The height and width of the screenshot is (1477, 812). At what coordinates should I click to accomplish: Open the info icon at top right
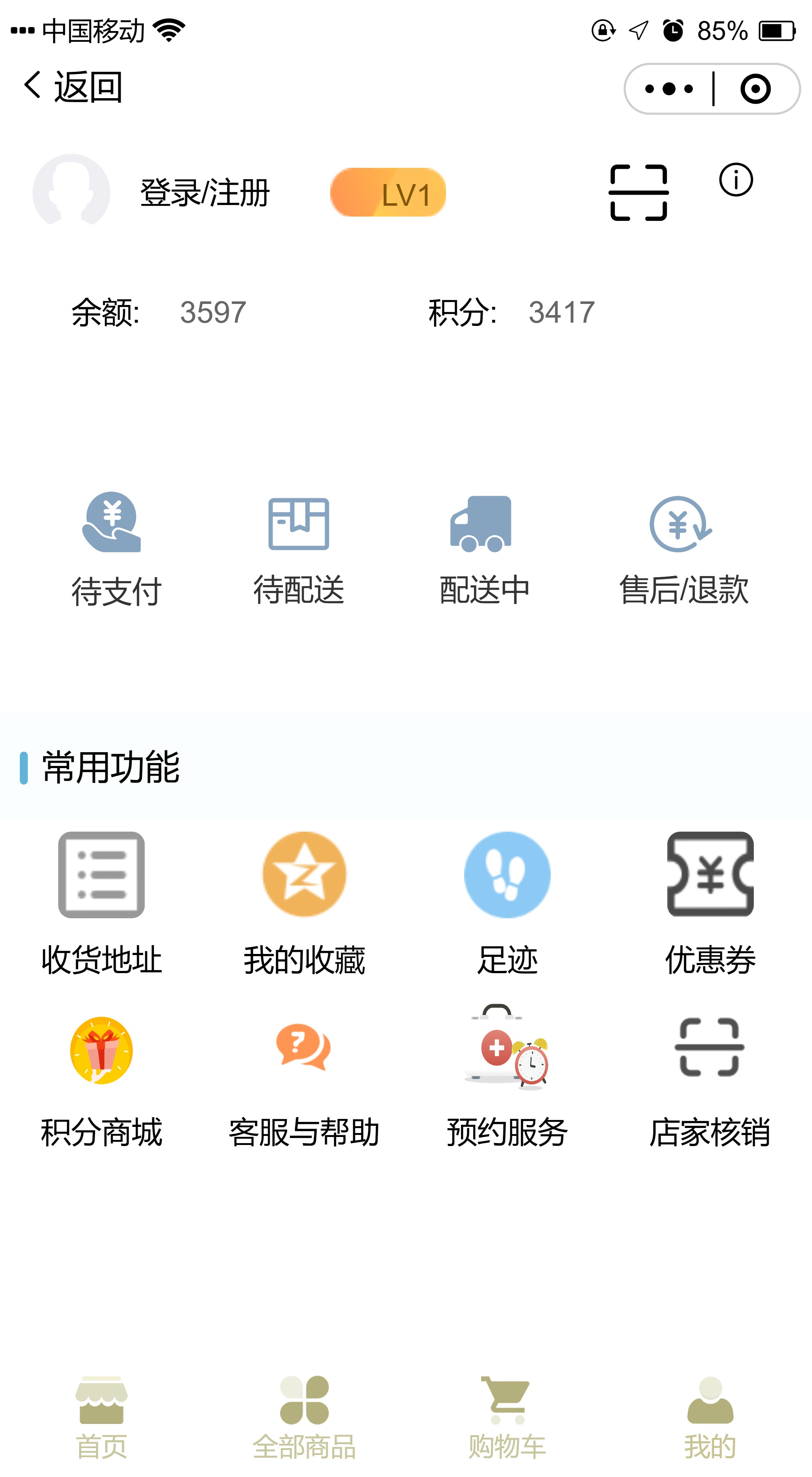[736, 179]
